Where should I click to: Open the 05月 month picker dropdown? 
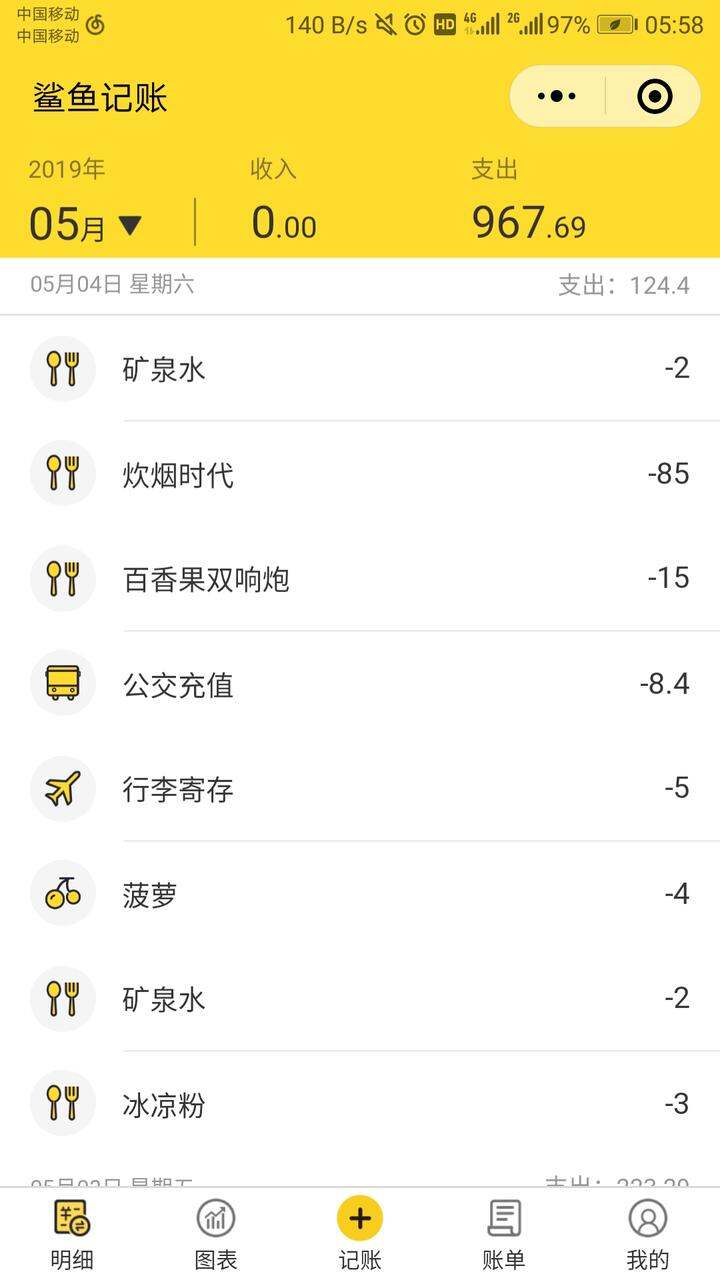coord(85,224)
